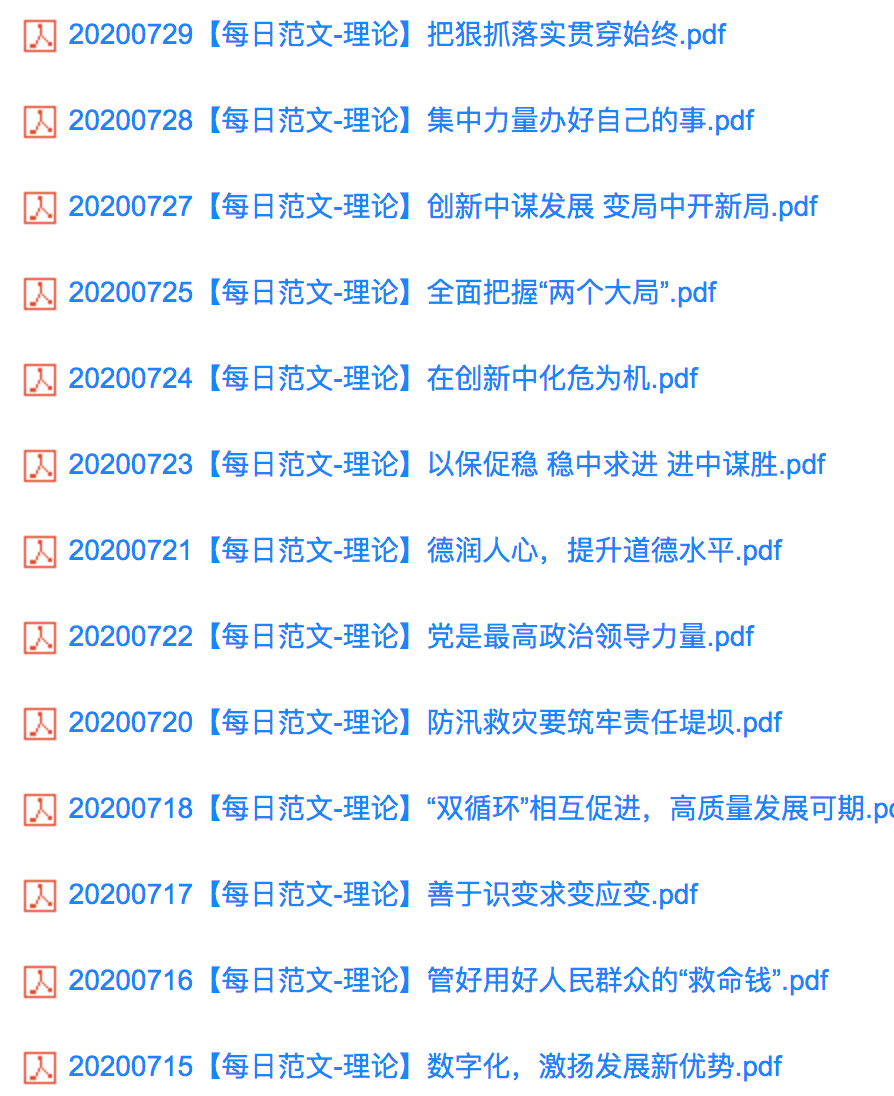Screen dimensions: 894x1096
Task: Open the 20200720 防汛救灾要筑牢责任堤坝 PDF
Action: click(x=424, y=724)
